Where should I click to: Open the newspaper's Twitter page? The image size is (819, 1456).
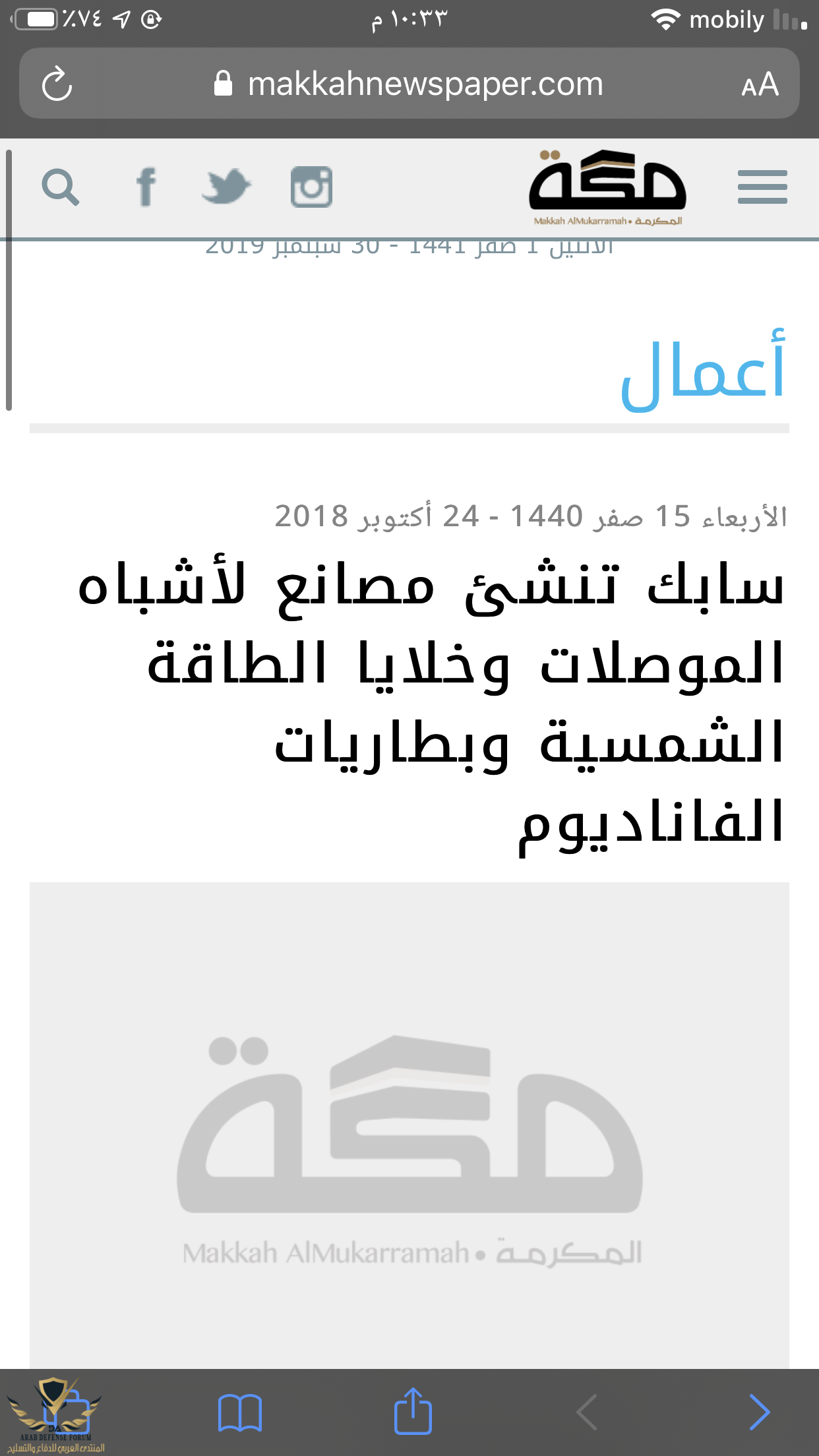point(226,187)
